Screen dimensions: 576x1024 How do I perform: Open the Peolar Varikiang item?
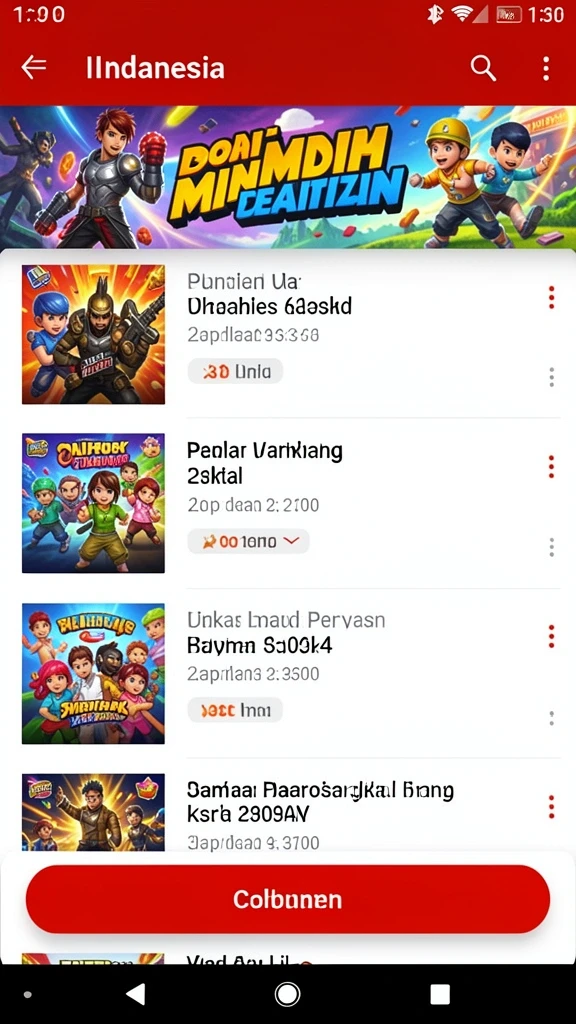click(288, 504)
